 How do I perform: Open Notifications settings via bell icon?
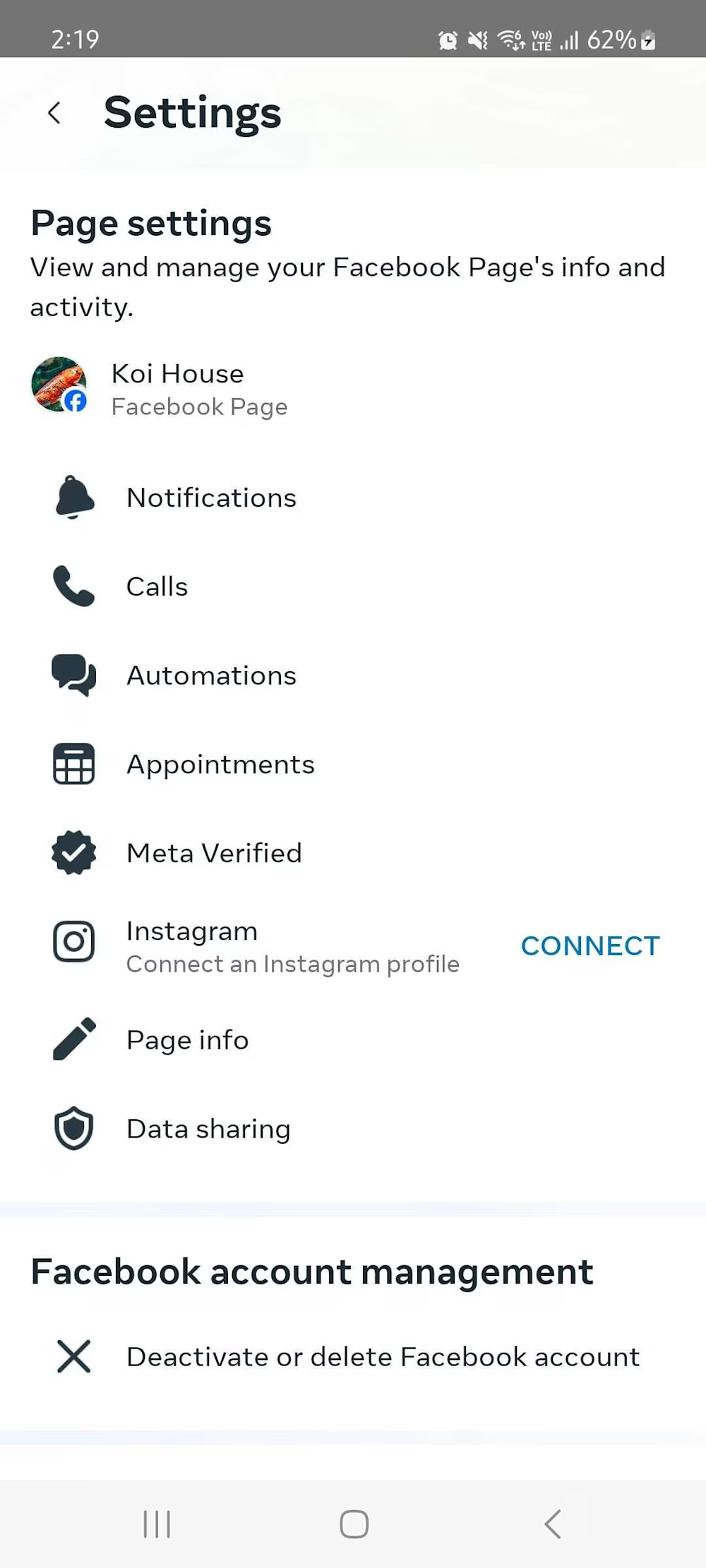[x=73, y=497]
